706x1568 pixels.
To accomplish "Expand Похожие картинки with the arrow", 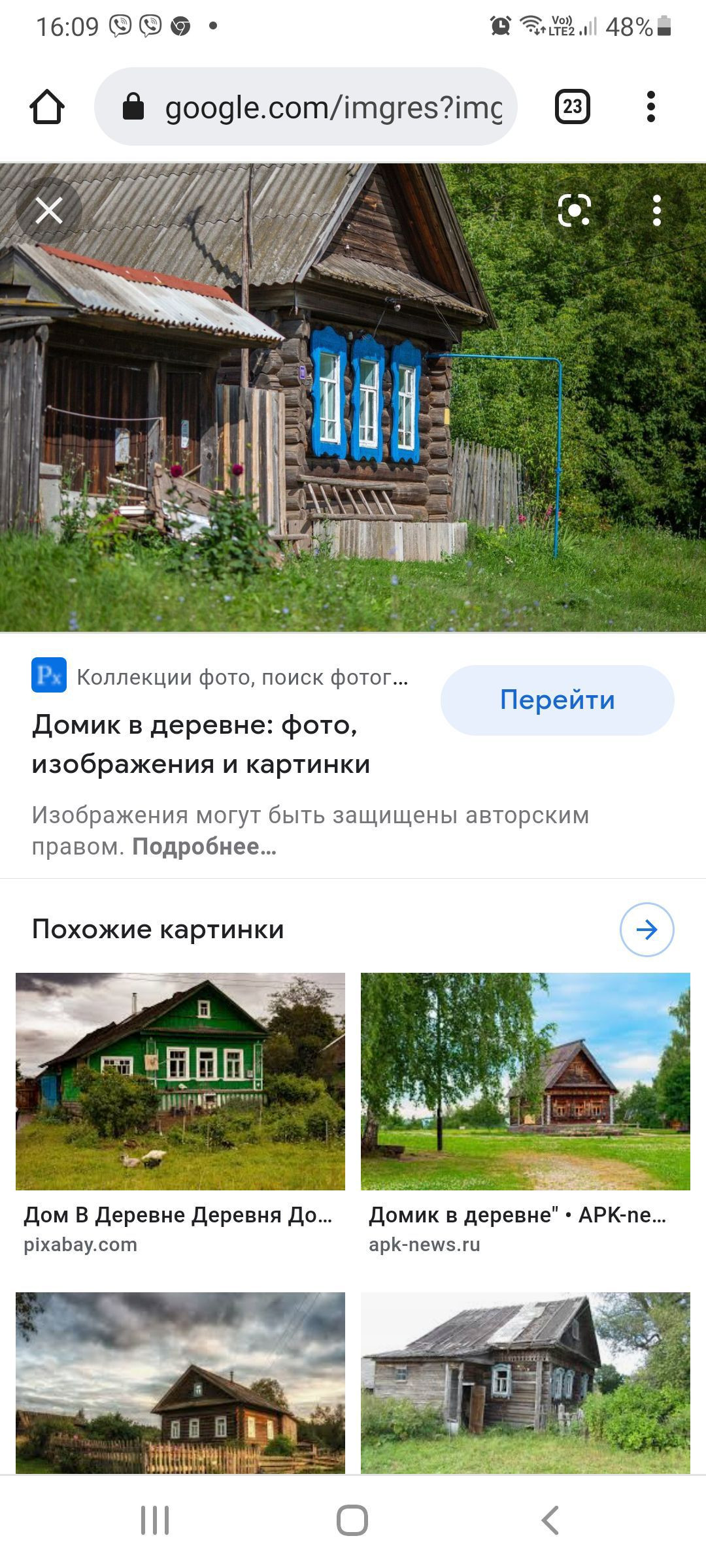I will (x=647, y=930).
